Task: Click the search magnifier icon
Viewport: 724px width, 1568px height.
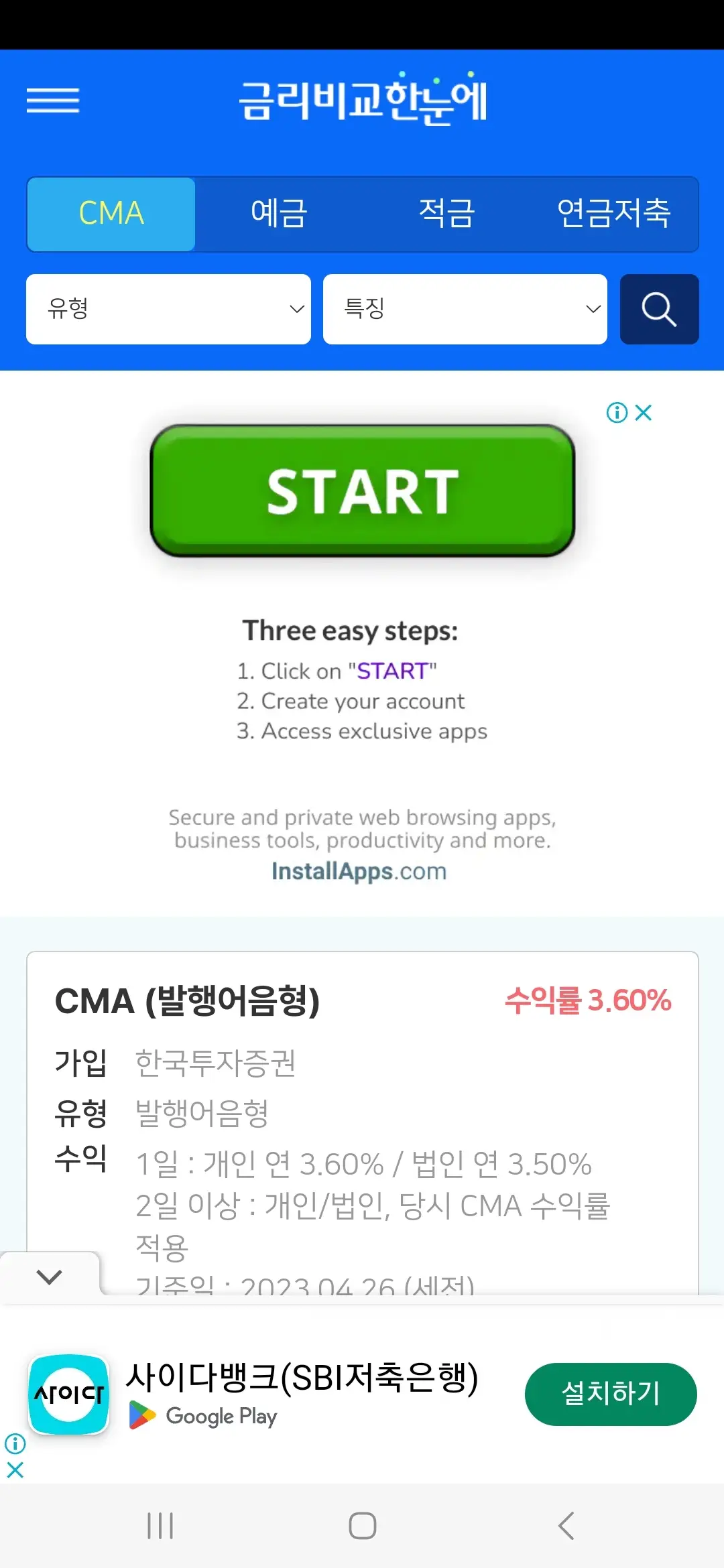Action: [658, 309]
